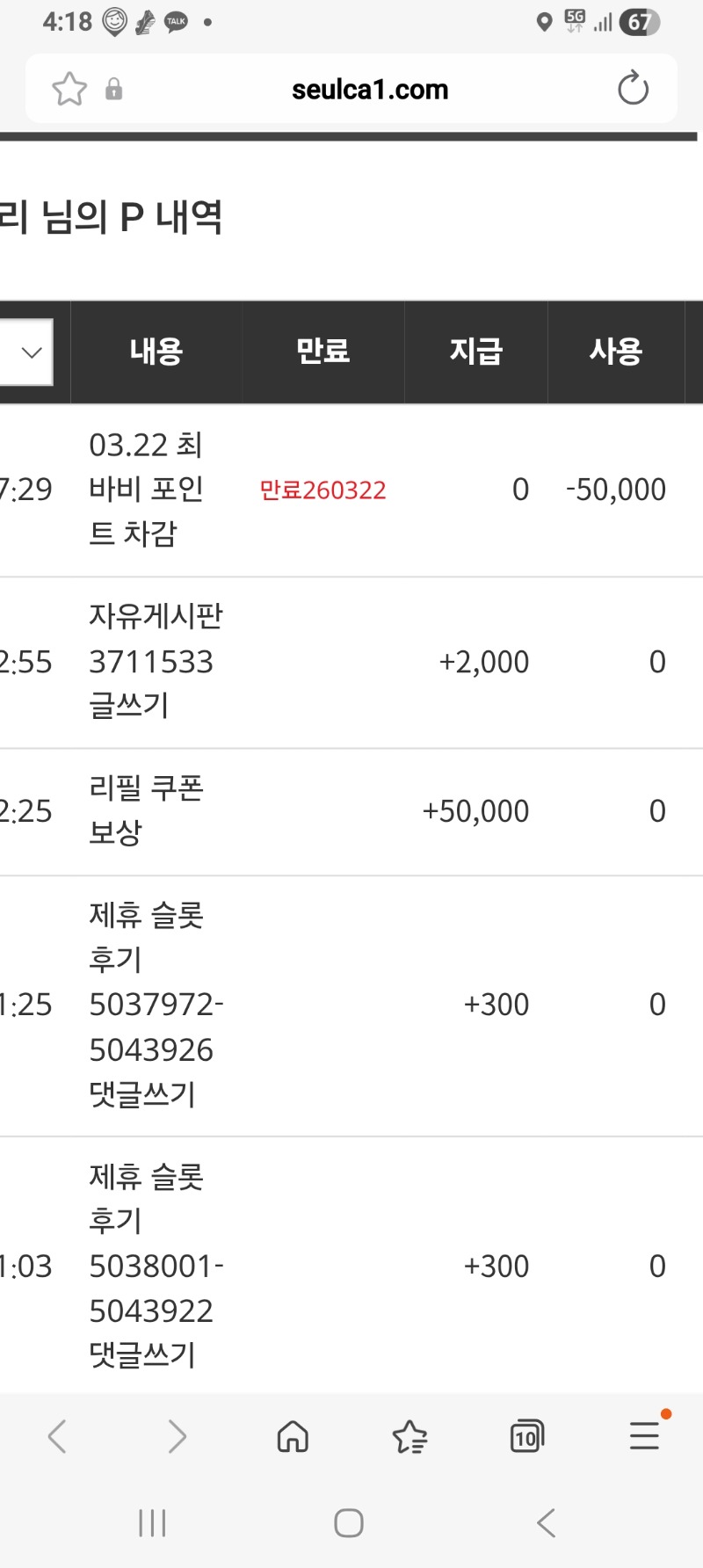The width and height of the screenshot is (703, 1568).
Task: Expand the dropdown in the table header
Action: pyautogui.click(x=31, y=352)
